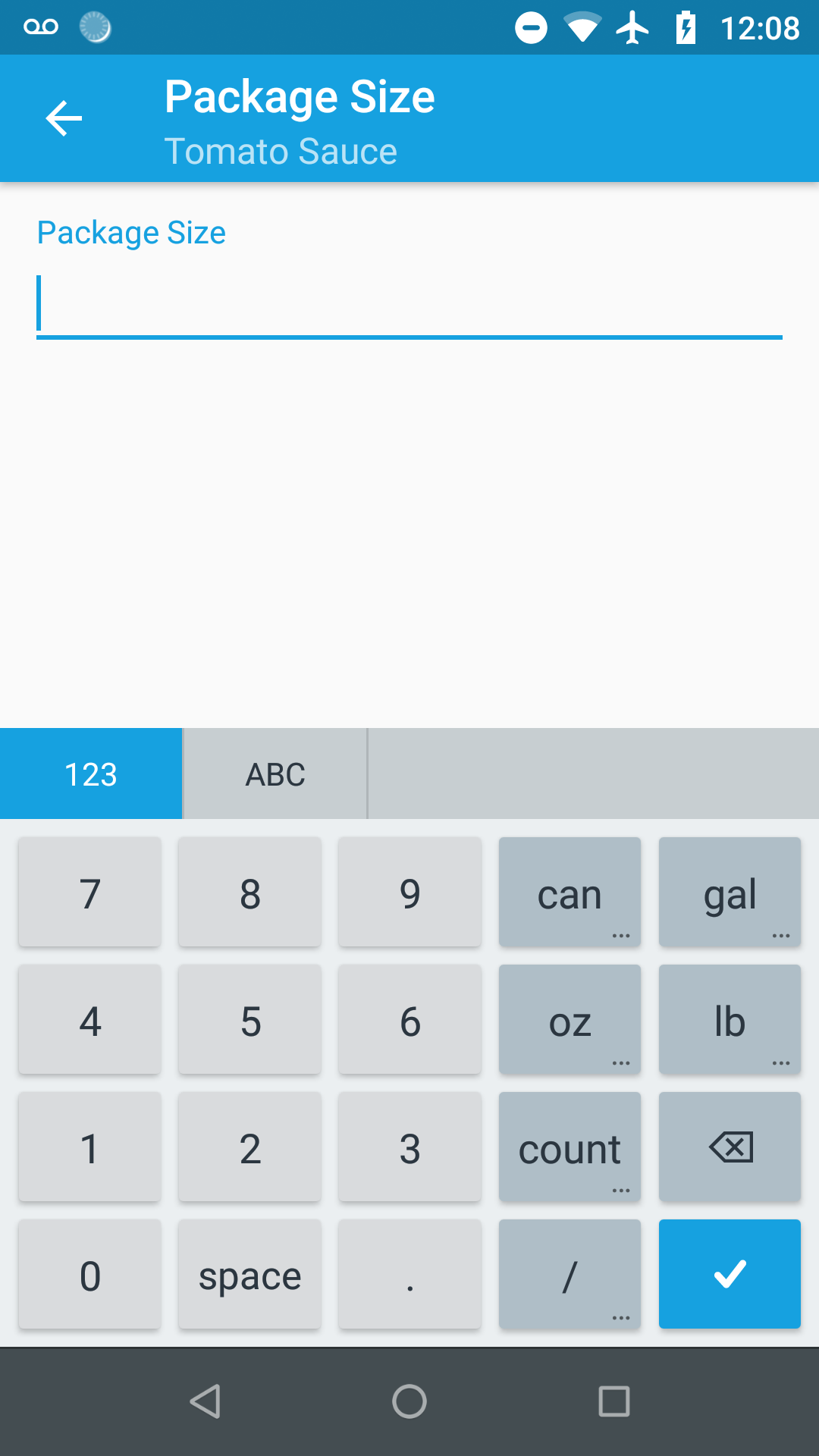Enter the digit 0
Viewport: 819px width, 1456px height.
point(89,1275)
